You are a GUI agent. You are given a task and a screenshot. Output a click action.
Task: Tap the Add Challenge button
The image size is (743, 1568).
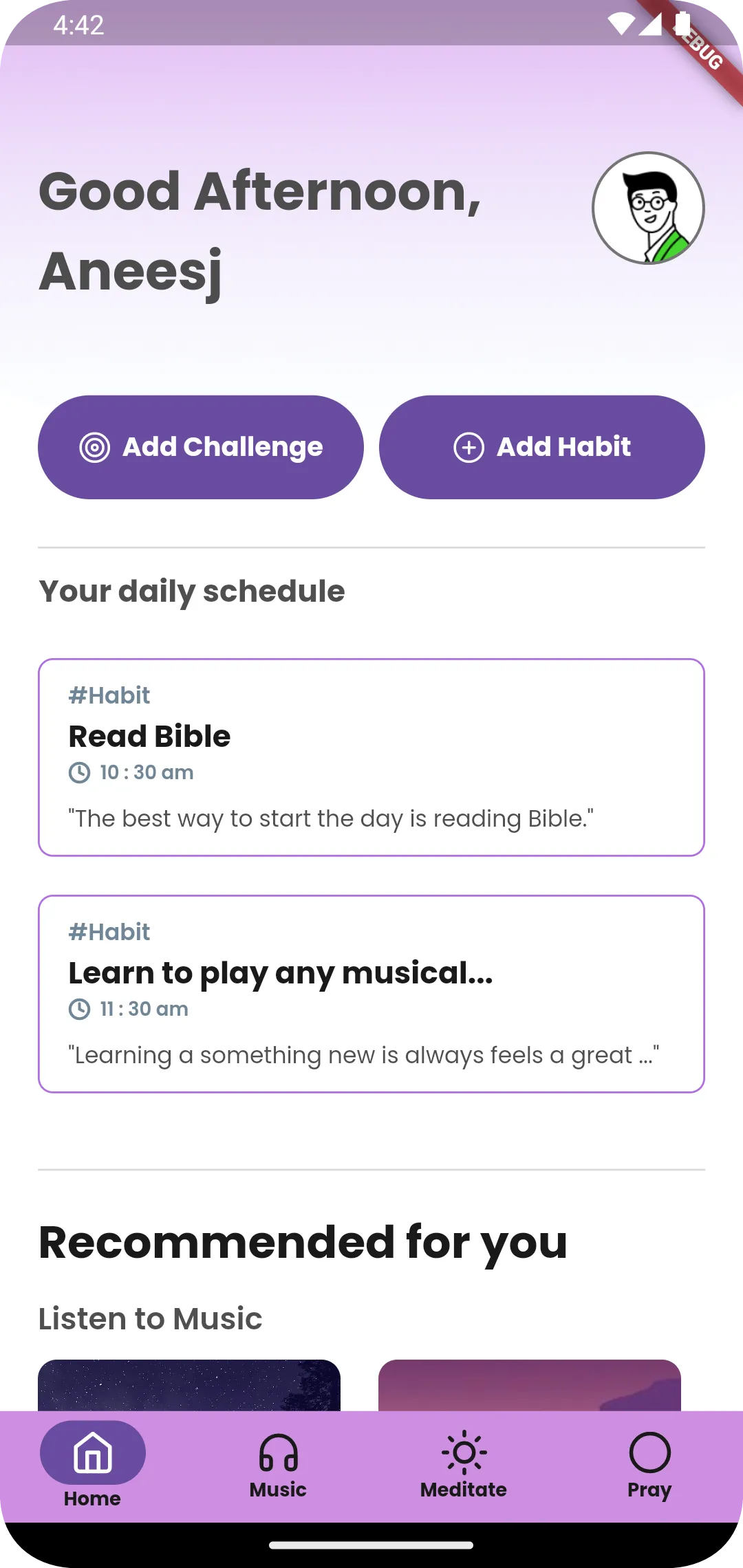[x=201, y=447]
